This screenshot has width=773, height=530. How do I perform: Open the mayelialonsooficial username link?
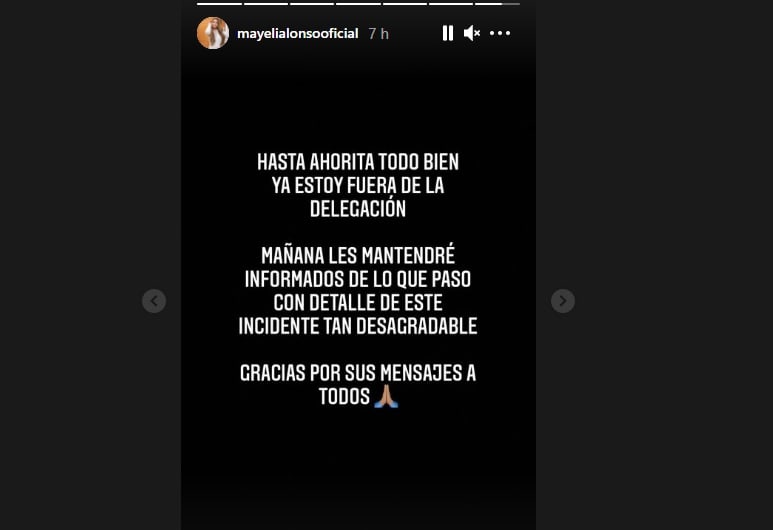click(297, 33)
